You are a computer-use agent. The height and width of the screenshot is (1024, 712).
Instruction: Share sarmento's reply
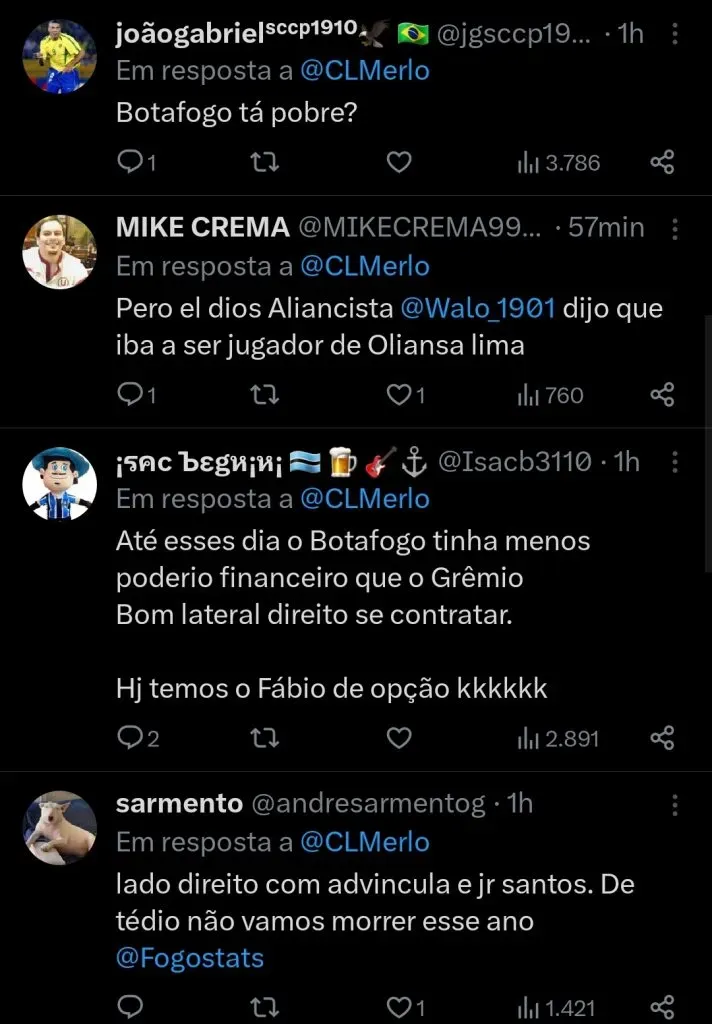click(x=662, y=1006)
